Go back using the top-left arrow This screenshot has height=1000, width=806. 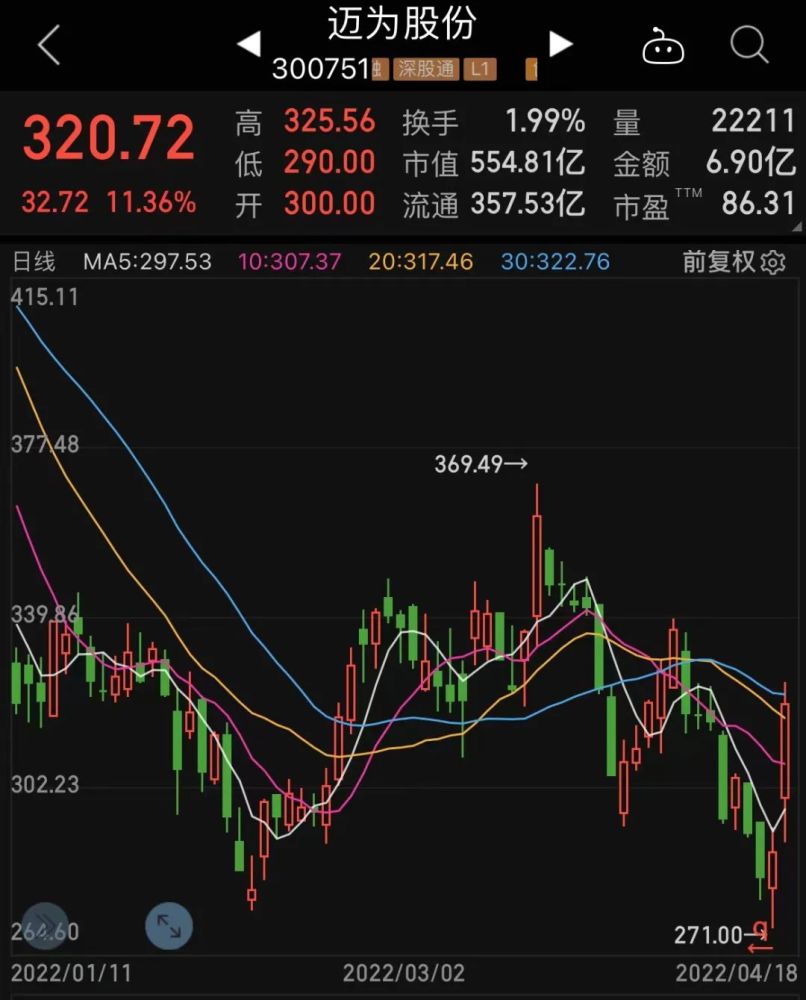(49, 45)
